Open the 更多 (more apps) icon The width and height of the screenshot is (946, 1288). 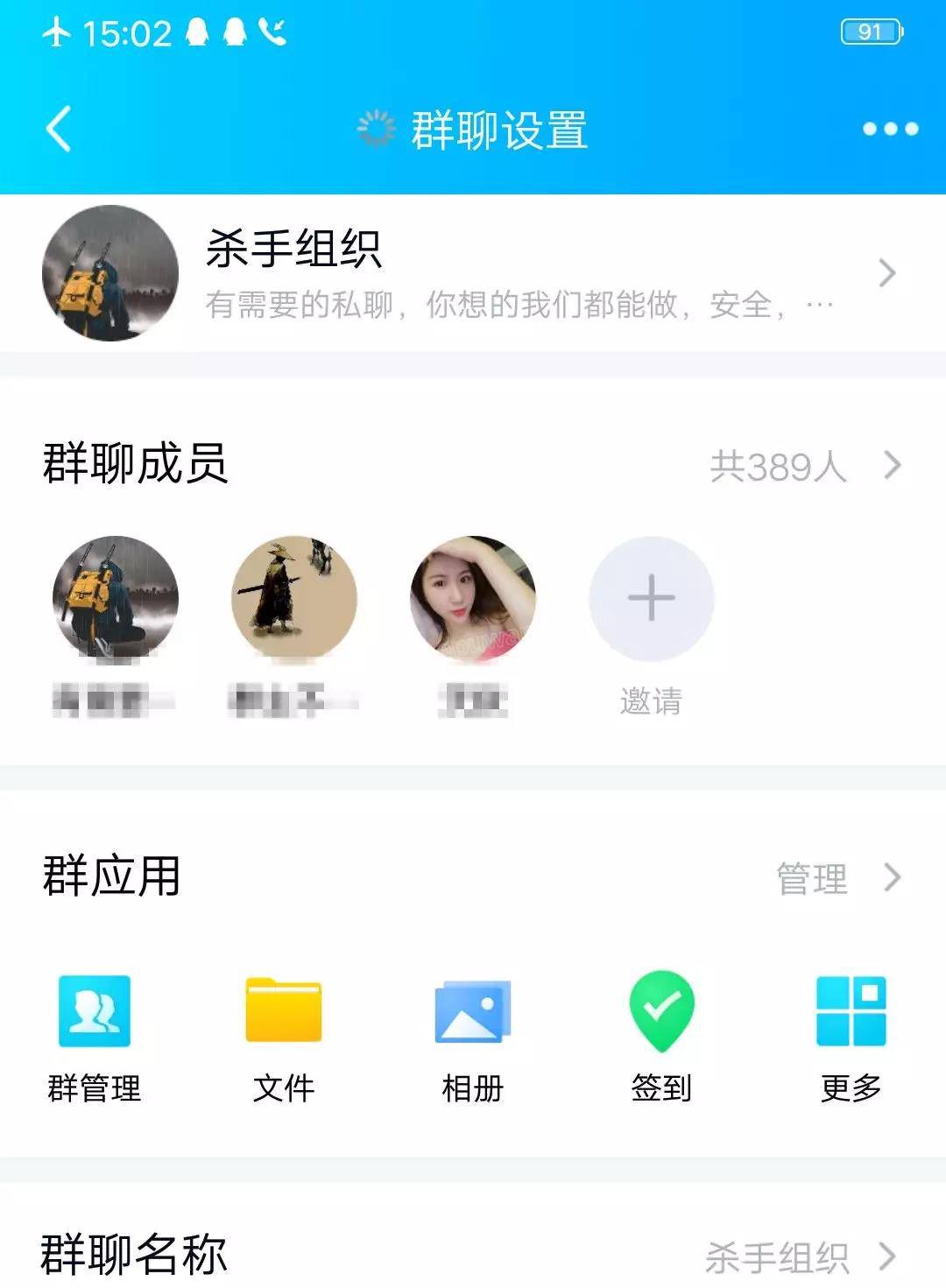[x=848, y=1010]
